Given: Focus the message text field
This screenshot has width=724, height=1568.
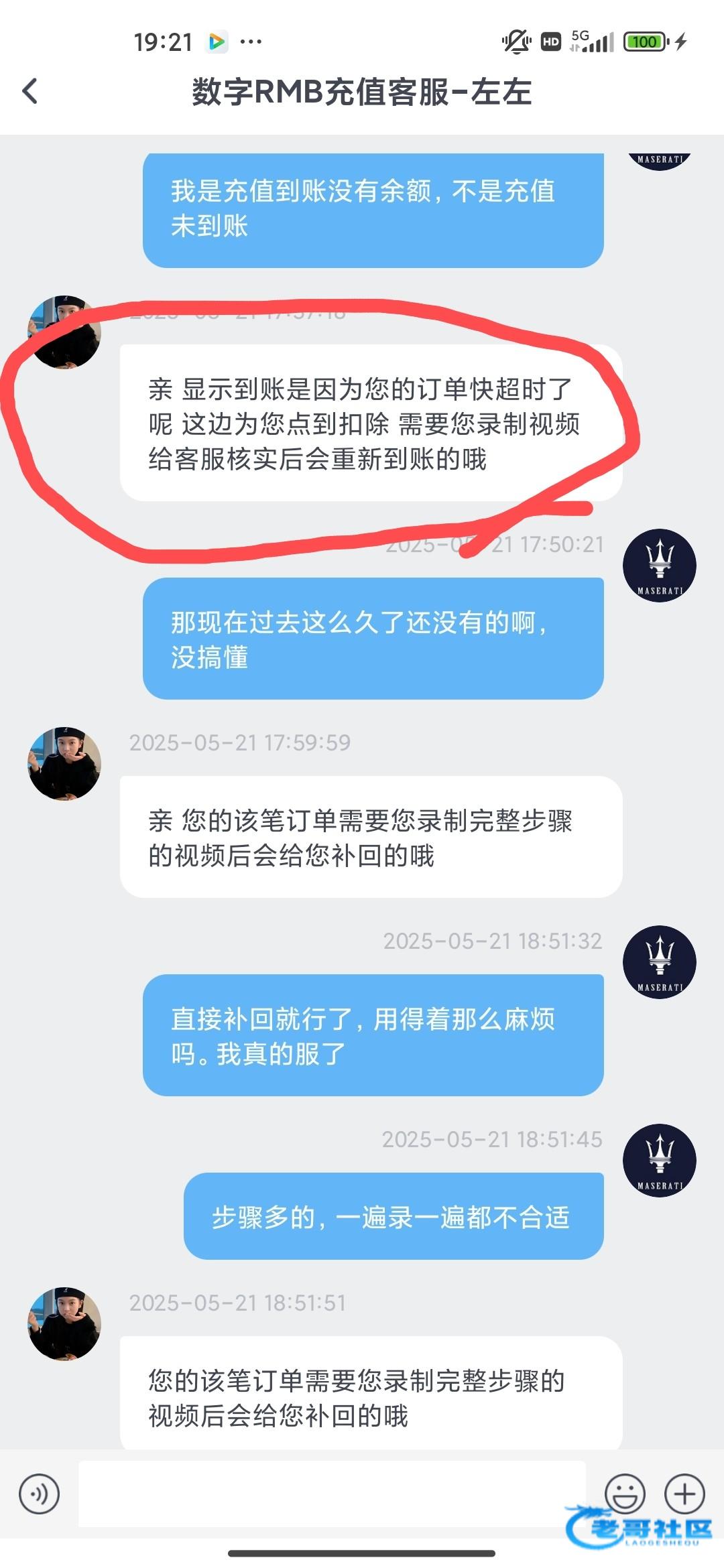Looking at the screenshot, I should pyautogui.click(x=332, y=1494).
